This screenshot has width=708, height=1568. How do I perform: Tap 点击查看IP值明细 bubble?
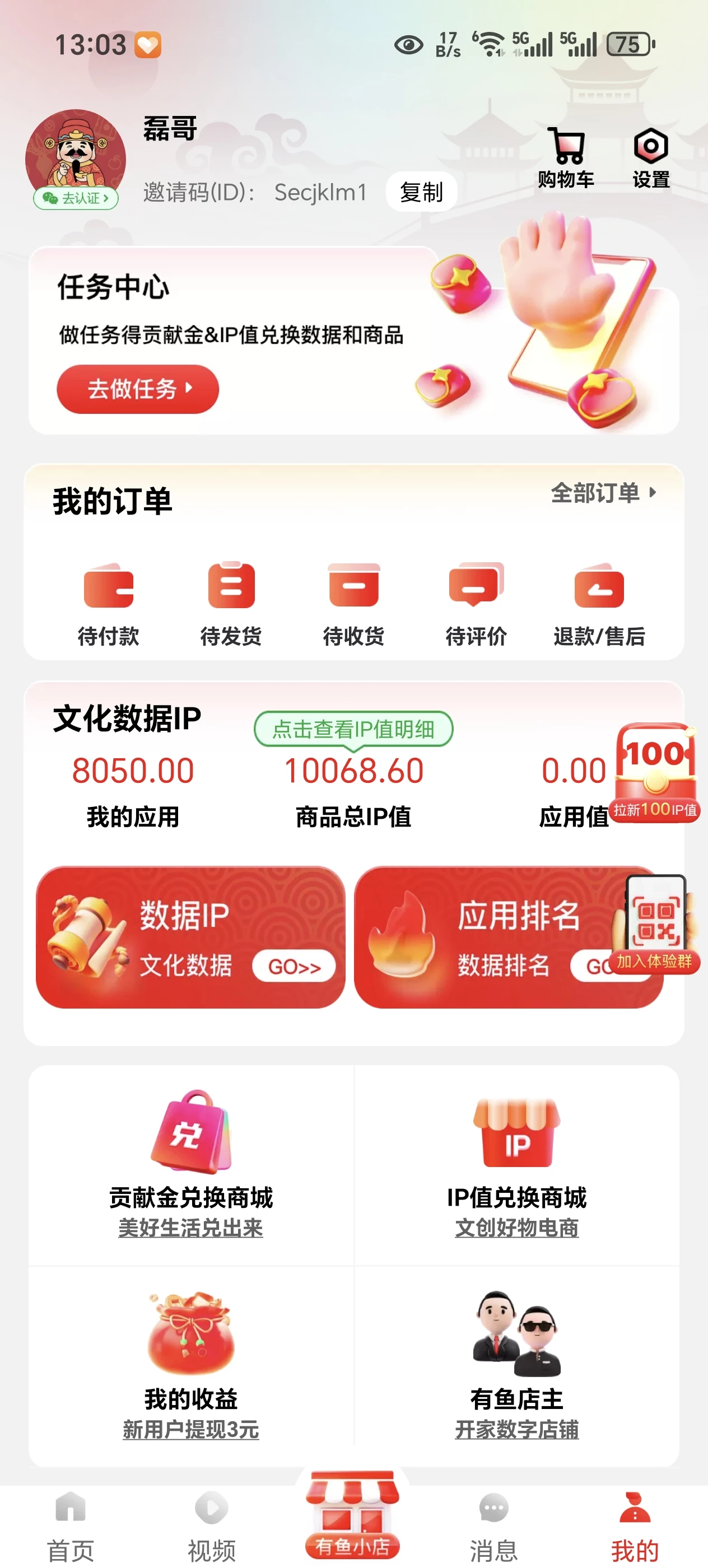tap(353, 729)
